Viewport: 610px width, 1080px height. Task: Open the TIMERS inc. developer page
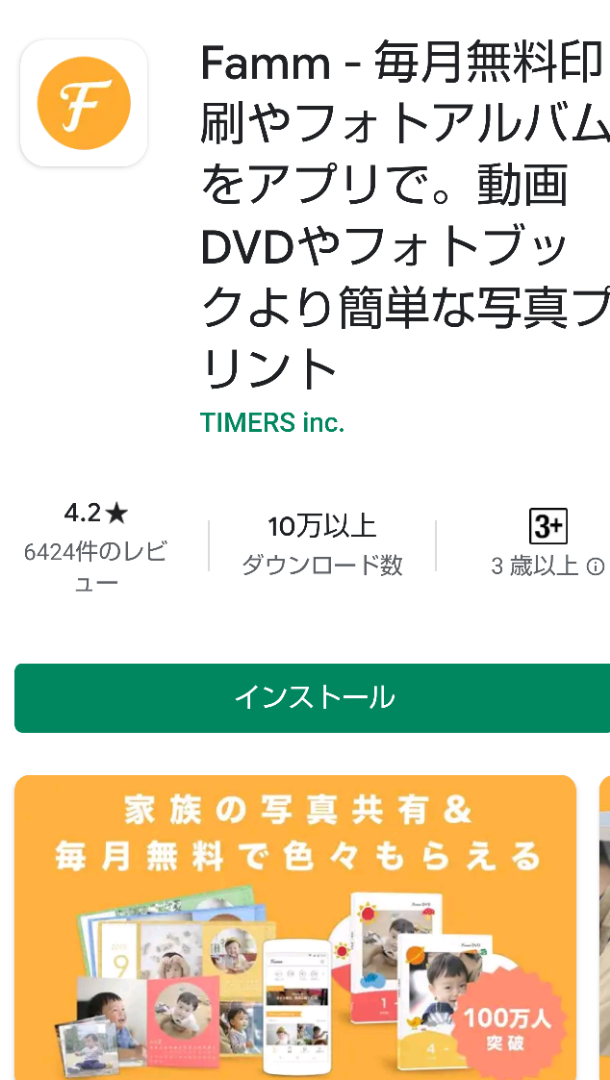coord(272,422)
